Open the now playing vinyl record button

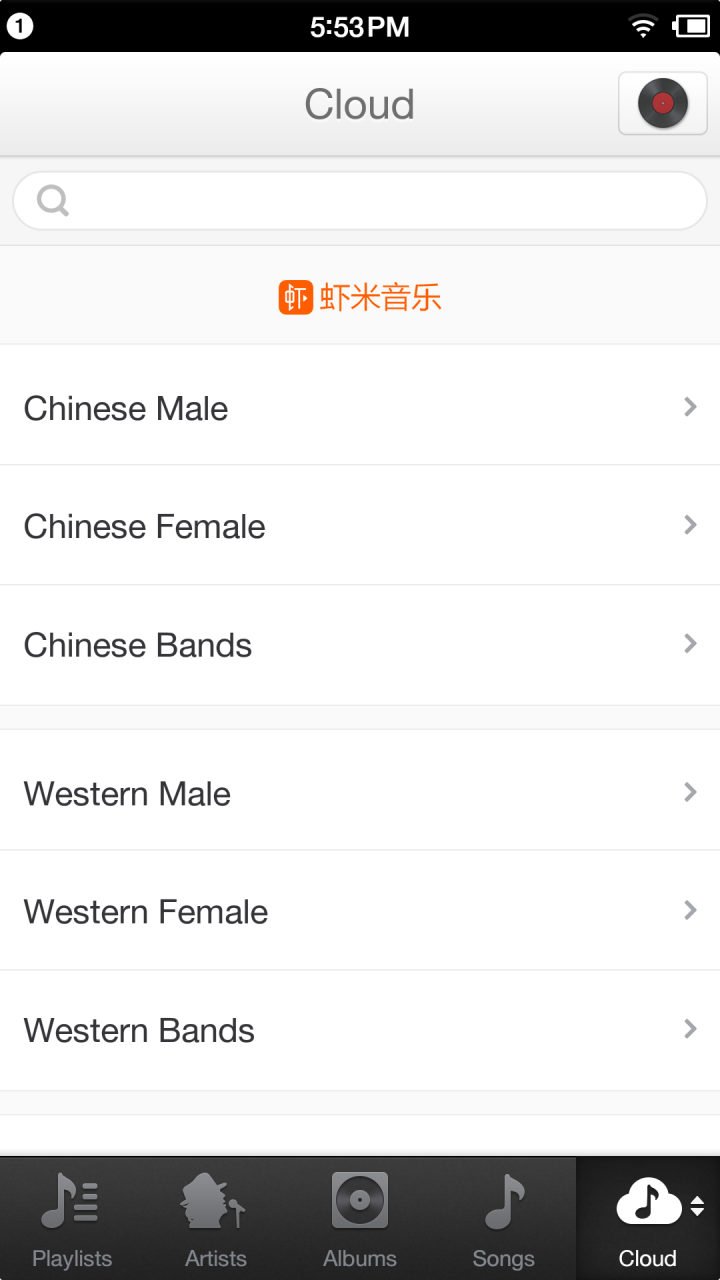point(663,103)
